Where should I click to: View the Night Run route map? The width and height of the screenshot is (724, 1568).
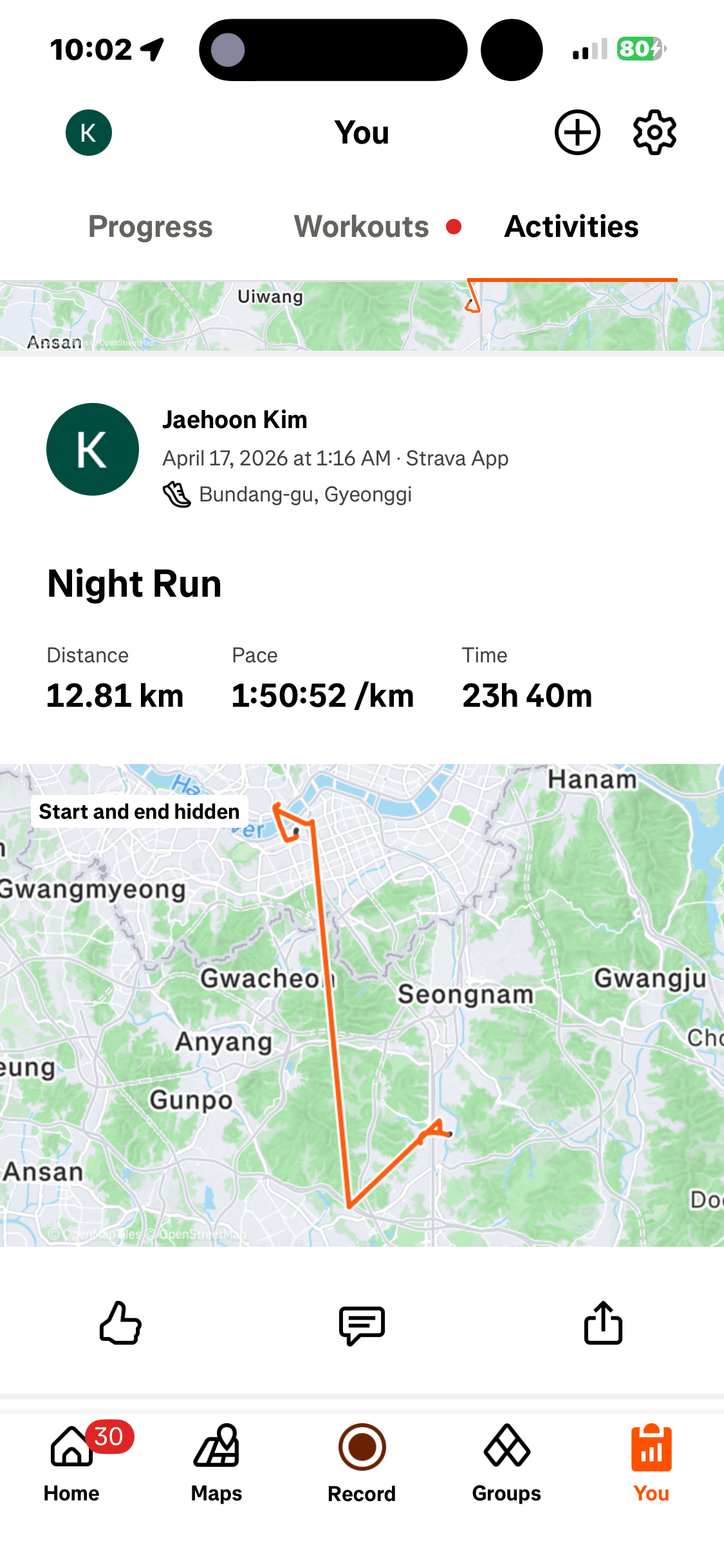coord(362,1004)
